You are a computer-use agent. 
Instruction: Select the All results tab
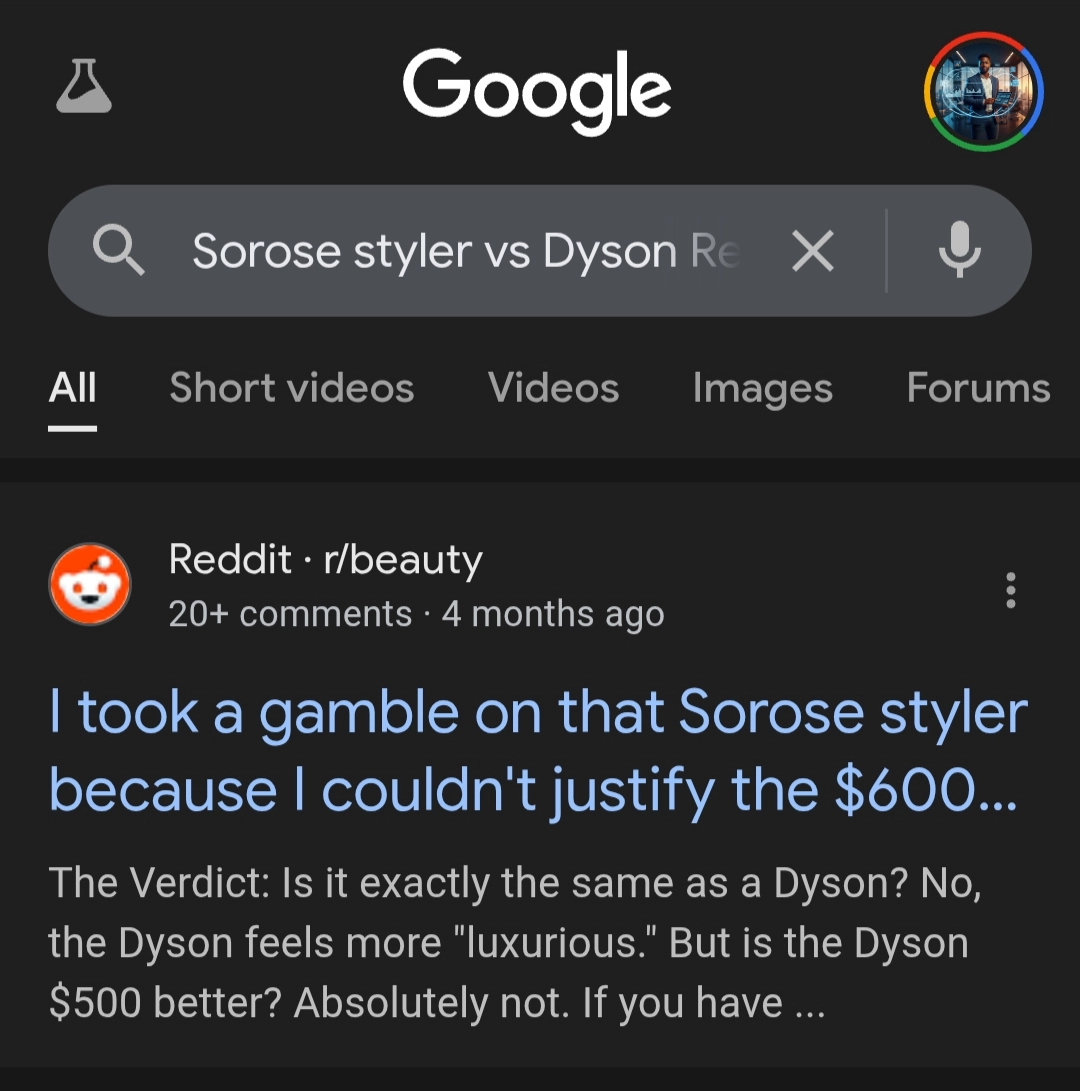(x=71, y=388)
